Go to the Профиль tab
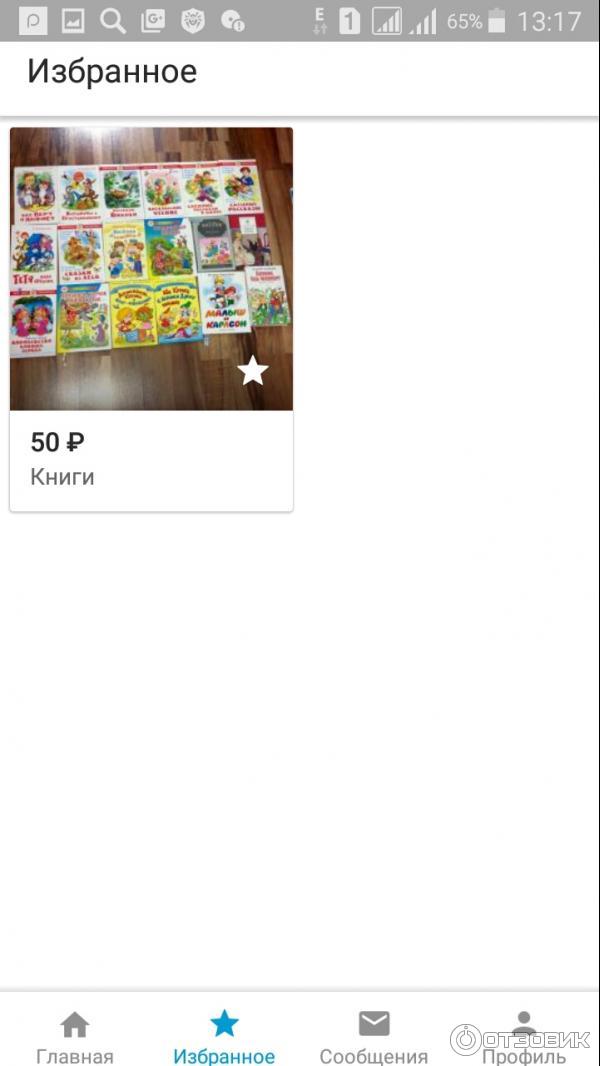The height and width of the screenshot is (1066, 600). pyautogui.click(x=523, y=1037)
